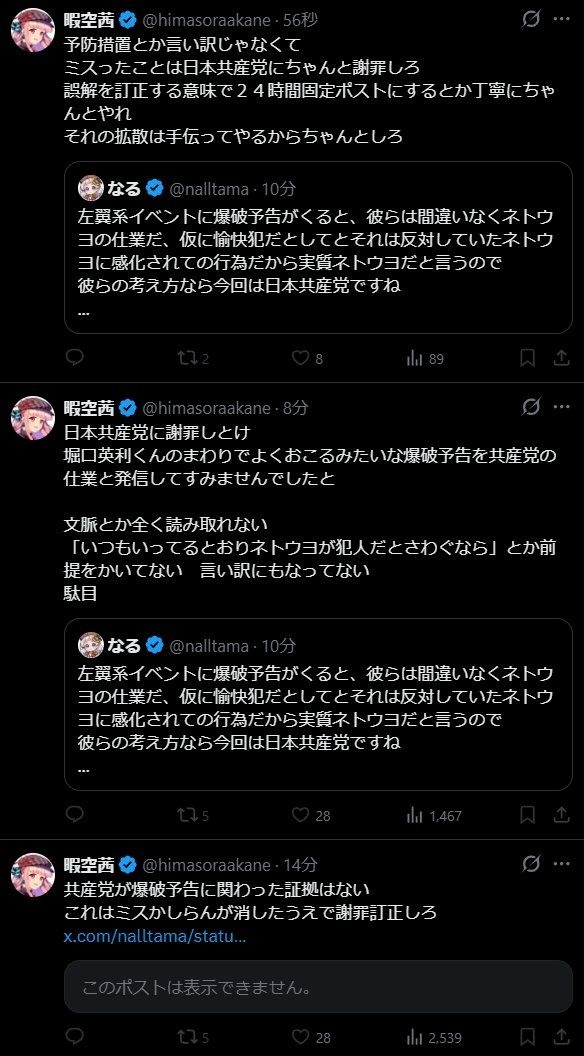View analytics showing 1,467 views
This screenshot has width=584, height=1056.
click(434, 816)
